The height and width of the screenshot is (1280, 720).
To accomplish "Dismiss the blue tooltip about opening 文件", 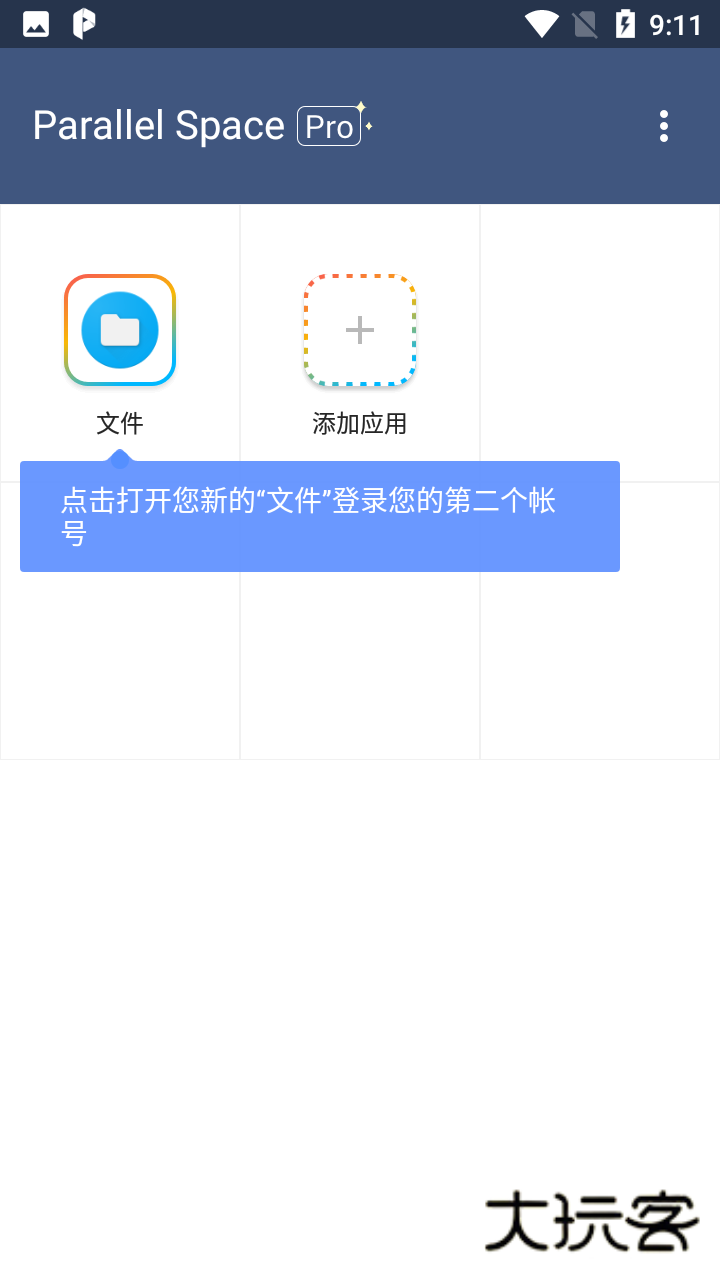I will tap(320, 516).
